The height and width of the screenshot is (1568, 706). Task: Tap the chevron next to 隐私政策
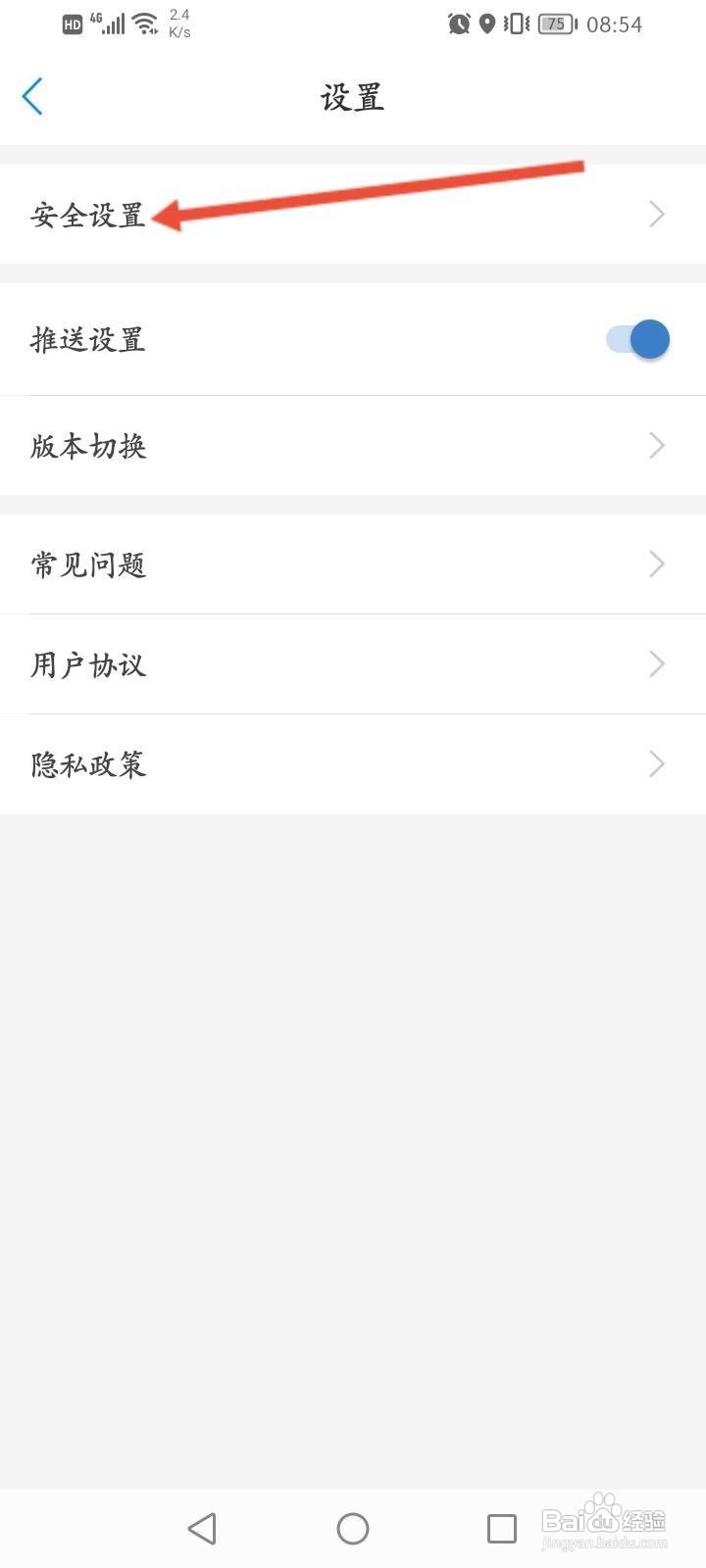(x=656, y=763)
